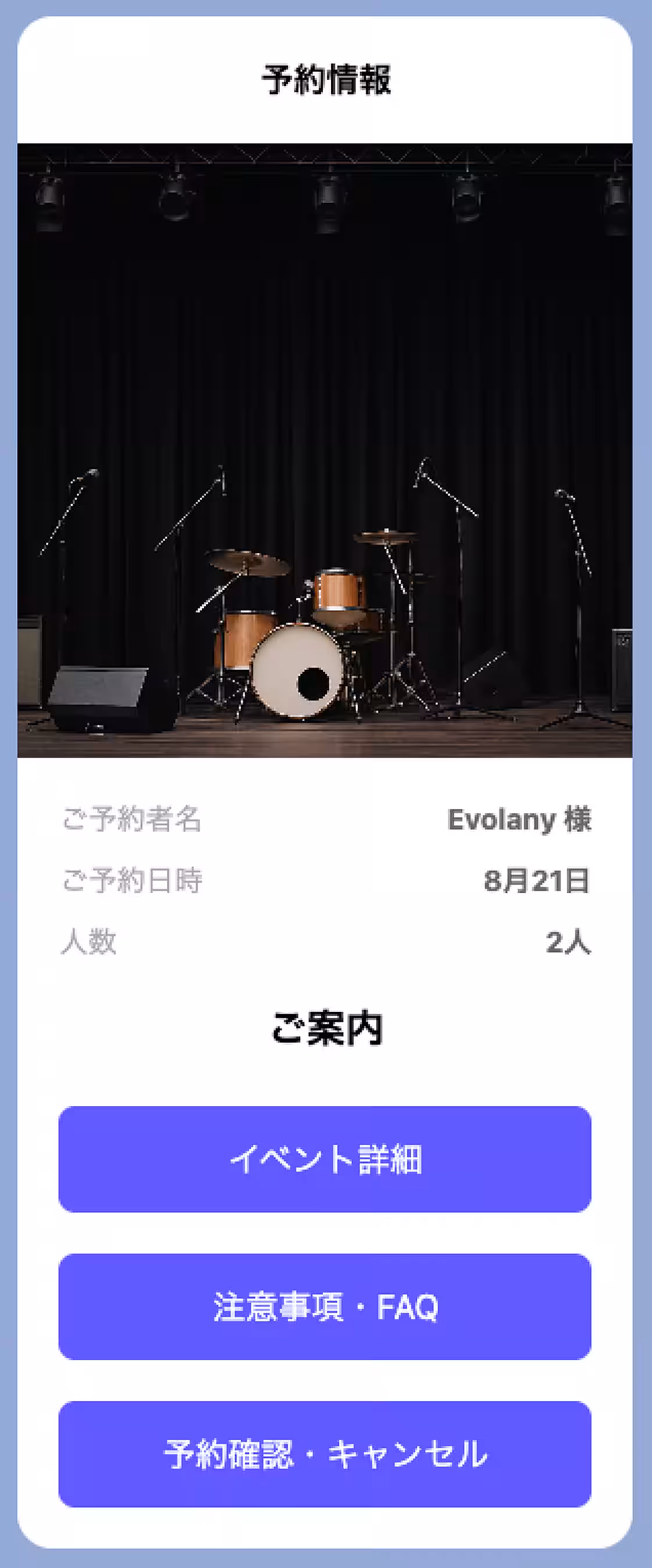The image size is (652, 1568).
Task: Open the イベント詳細 button
Action: [x=325, y=1160]
